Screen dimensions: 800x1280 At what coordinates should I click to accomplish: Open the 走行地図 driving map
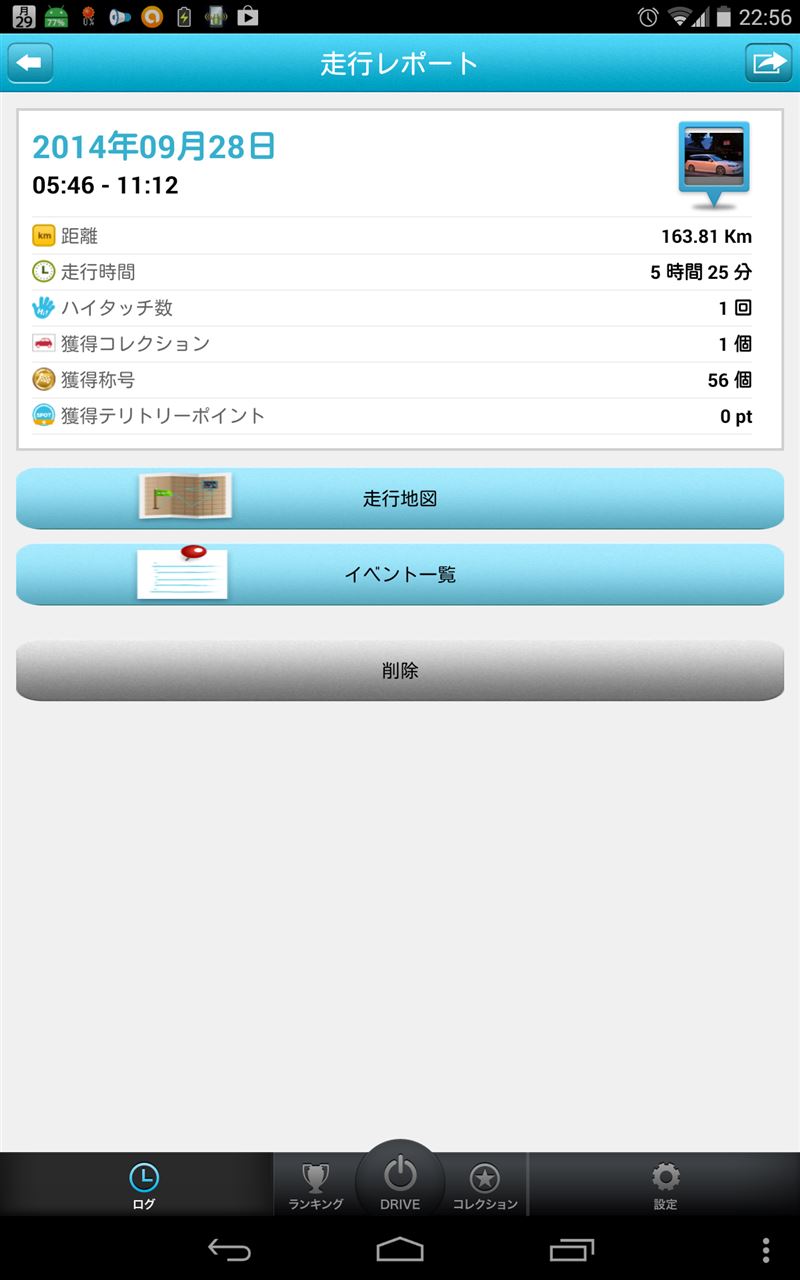coord(400,498)
